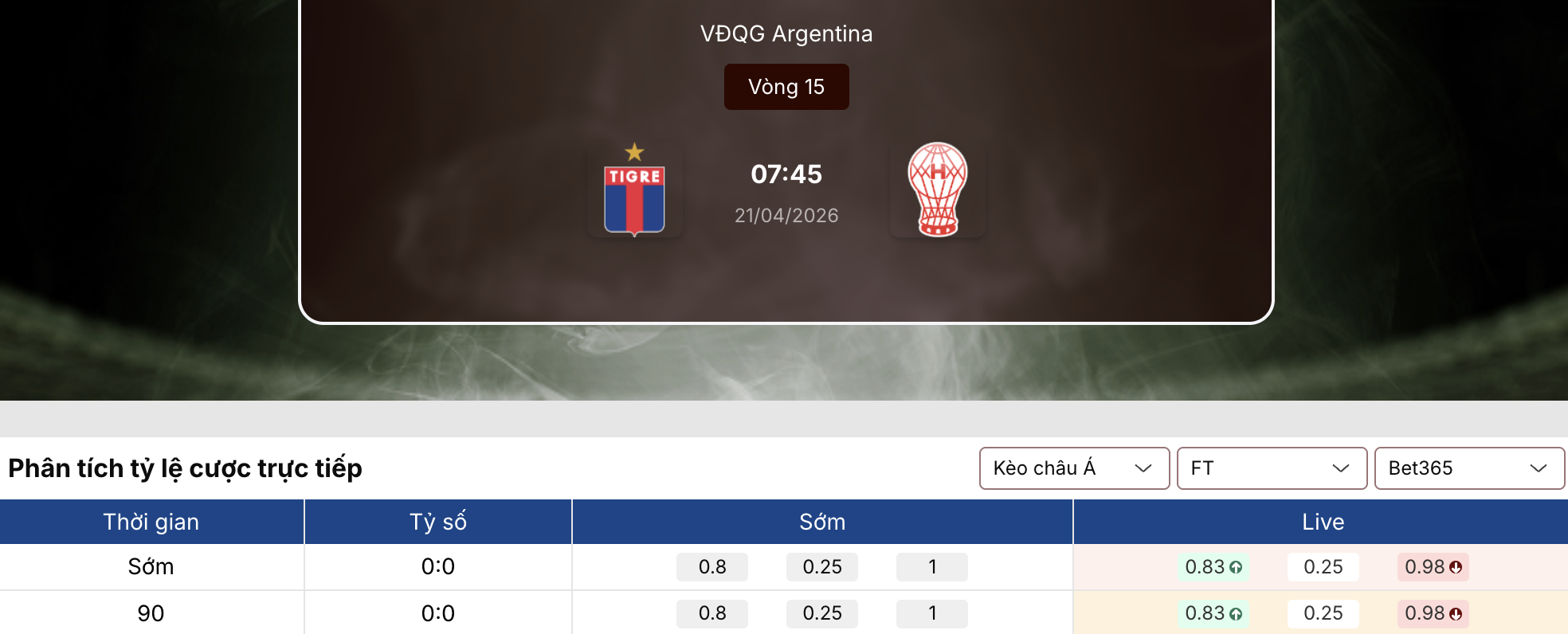Viewport: 1568px width, 634px height.
Task: Open the Kèo châu Á dropdown
Action: (1073, 468)
